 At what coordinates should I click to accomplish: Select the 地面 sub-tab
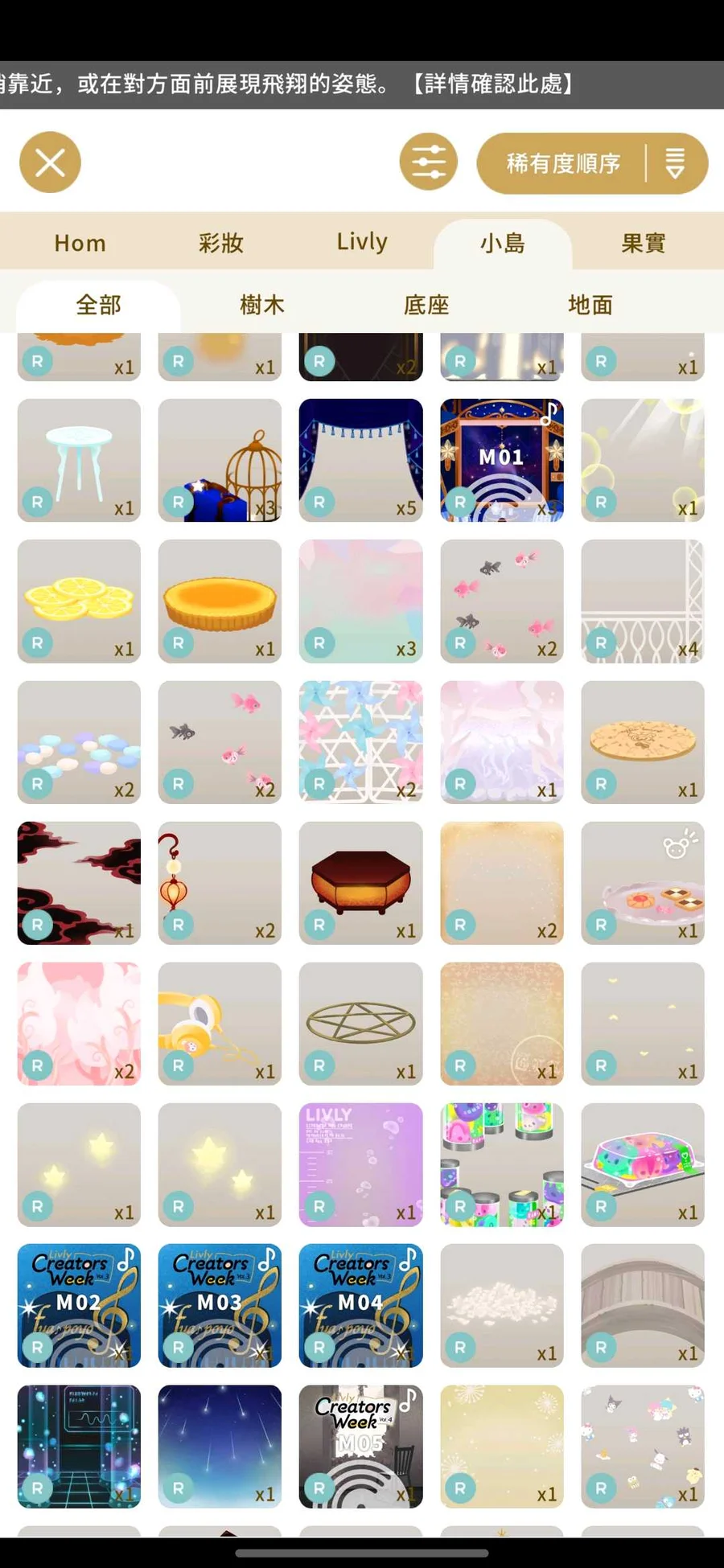pos(590,305)
